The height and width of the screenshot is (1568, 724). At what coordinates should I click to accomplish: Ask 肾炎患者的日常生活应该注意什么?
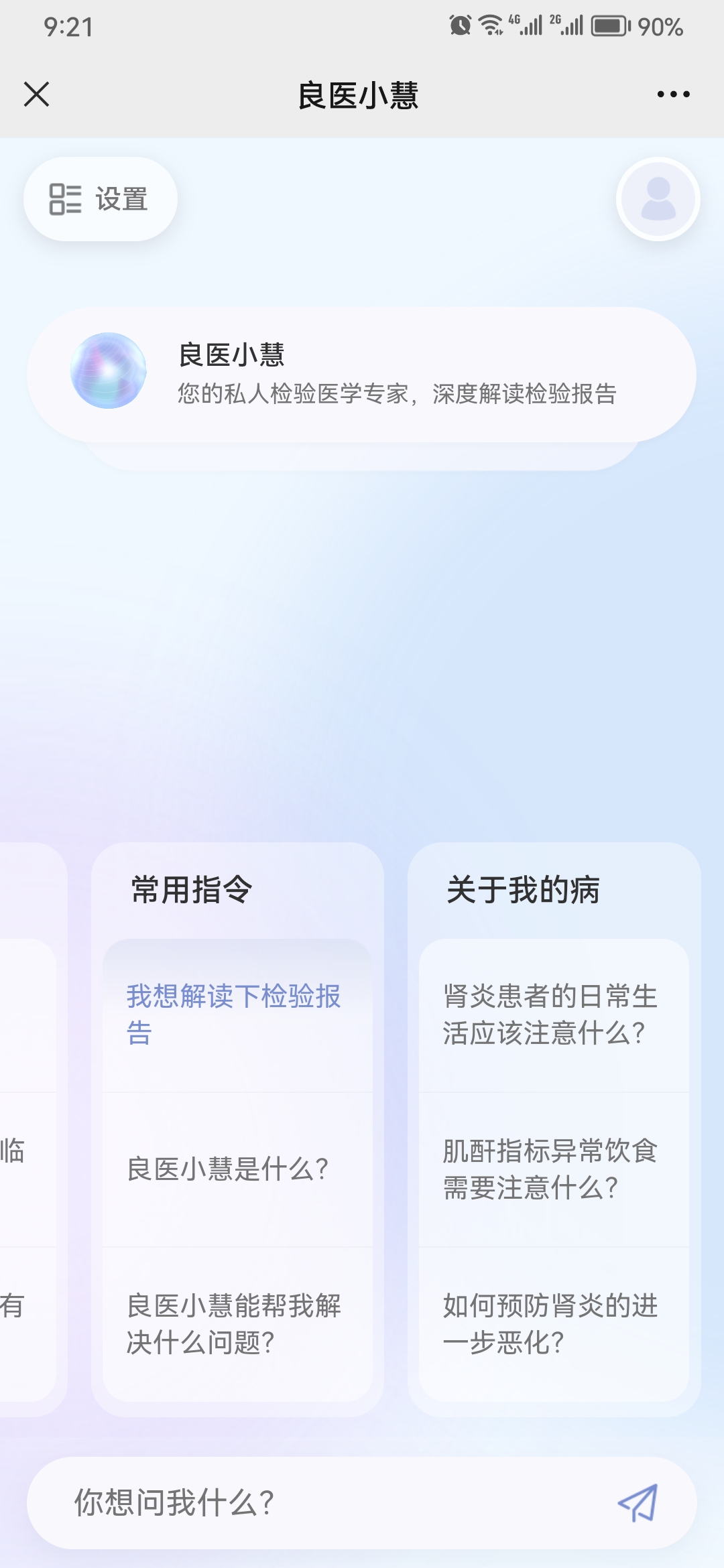coord(553,1015)
